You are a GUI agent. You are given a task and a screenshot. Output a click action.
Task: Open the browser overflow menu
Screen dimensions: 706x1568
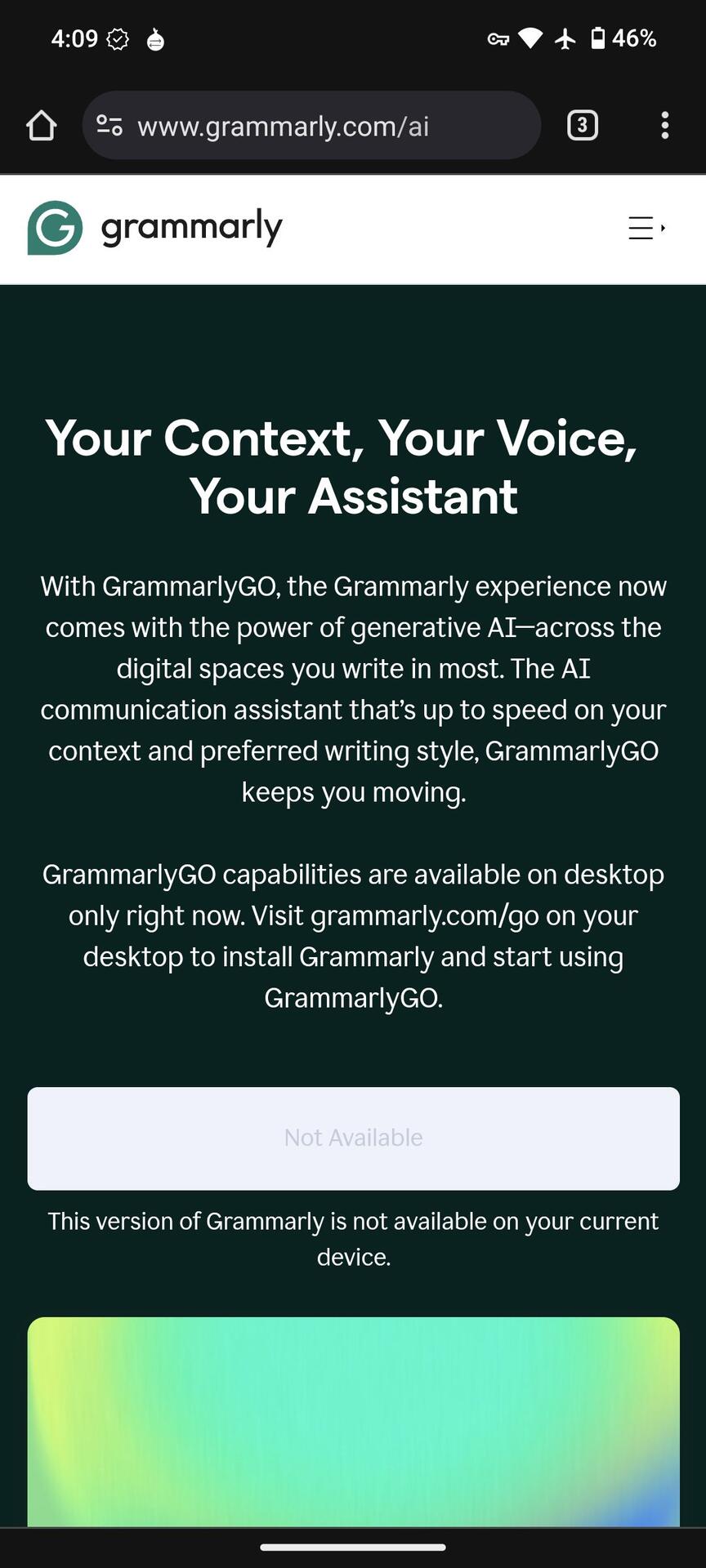pyautogui.click(x=664, y=126)
